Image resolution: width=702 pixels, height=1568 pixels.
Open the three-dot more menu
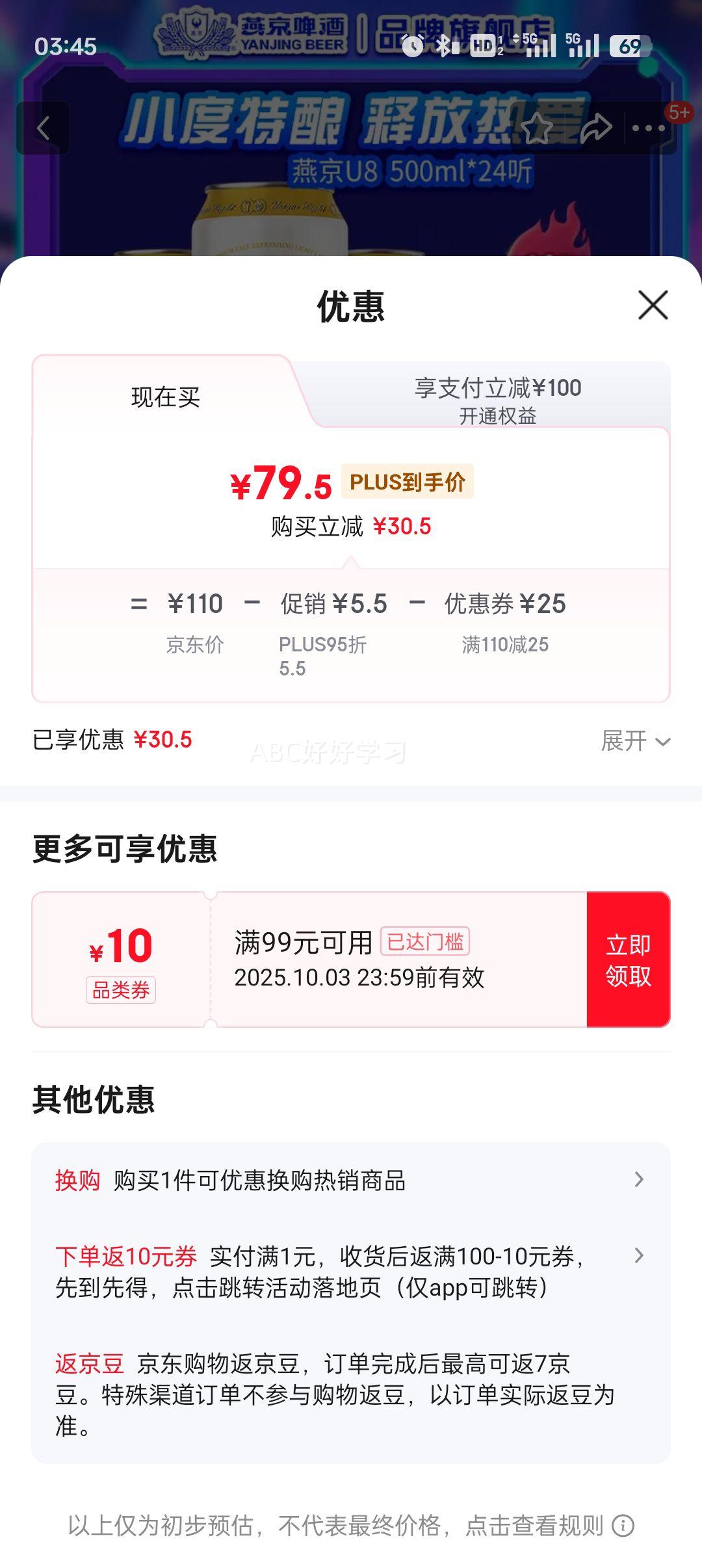tap(649, 128)
